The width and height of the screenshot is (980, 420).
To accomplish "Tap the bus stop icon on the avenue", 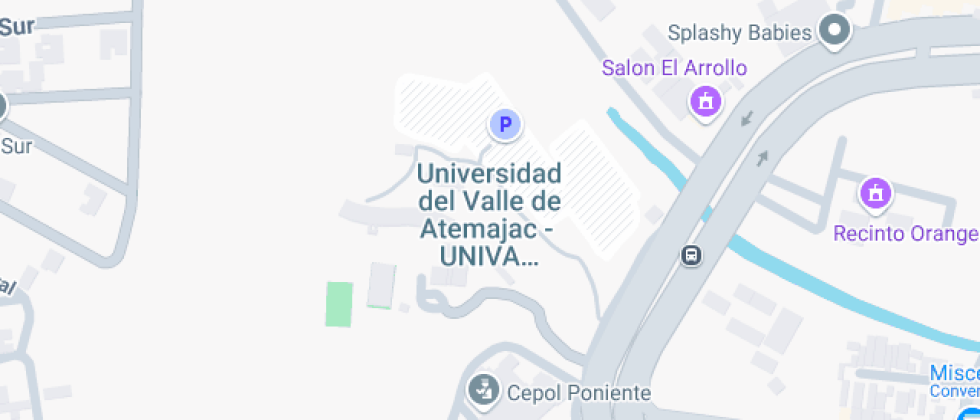I will click(691, 256).
